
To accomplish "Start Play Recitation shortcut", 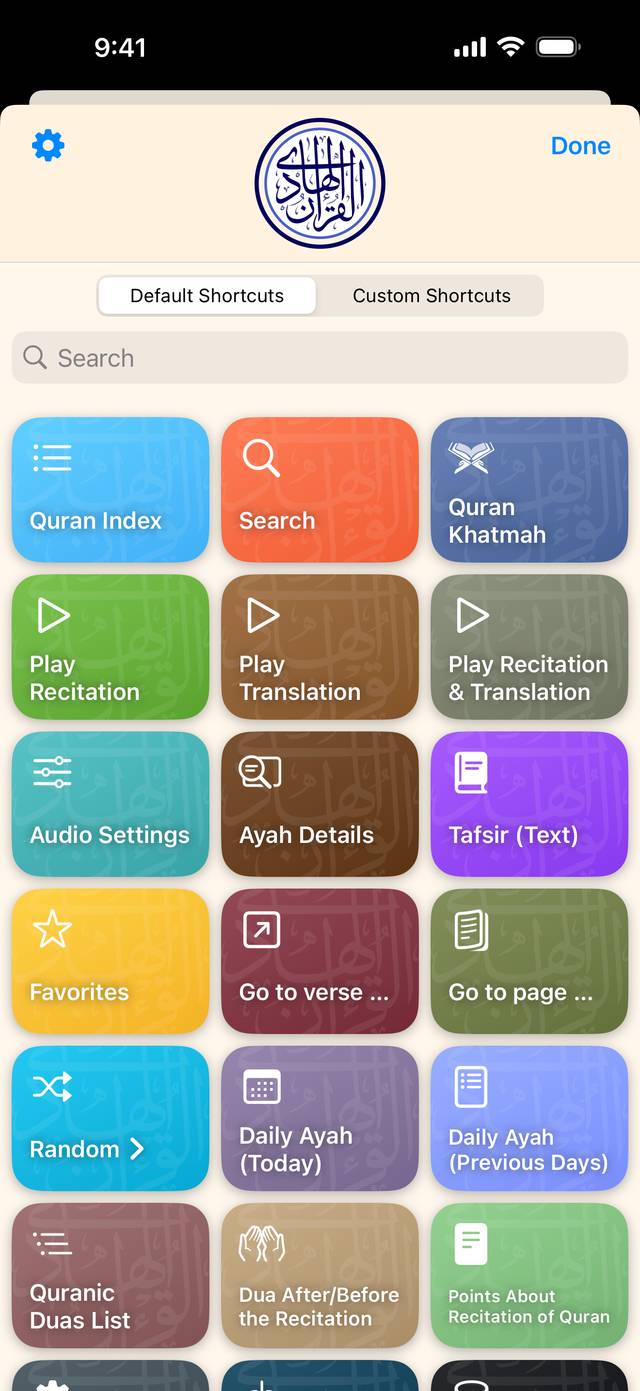I will tap(110, 647).
